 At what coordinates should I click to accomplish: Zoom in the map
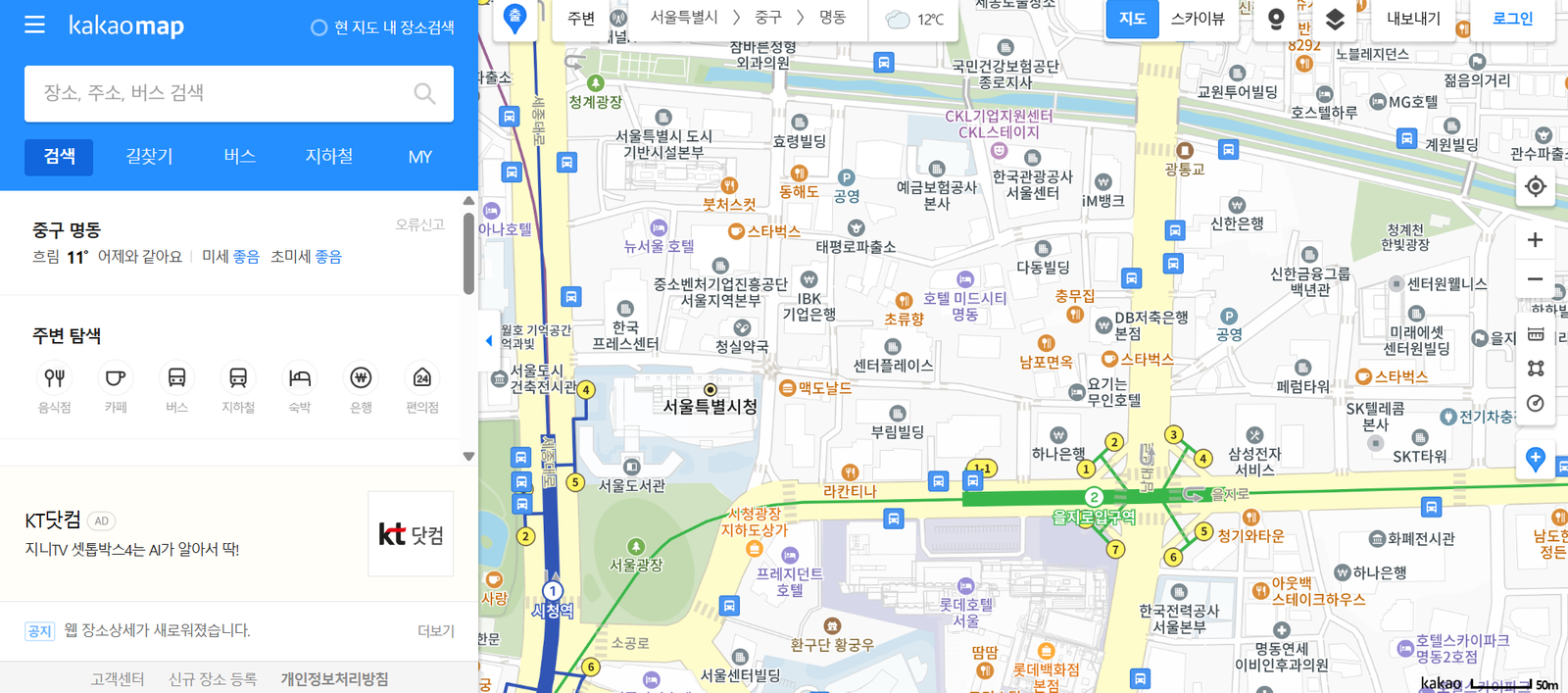coord(1536,240)
